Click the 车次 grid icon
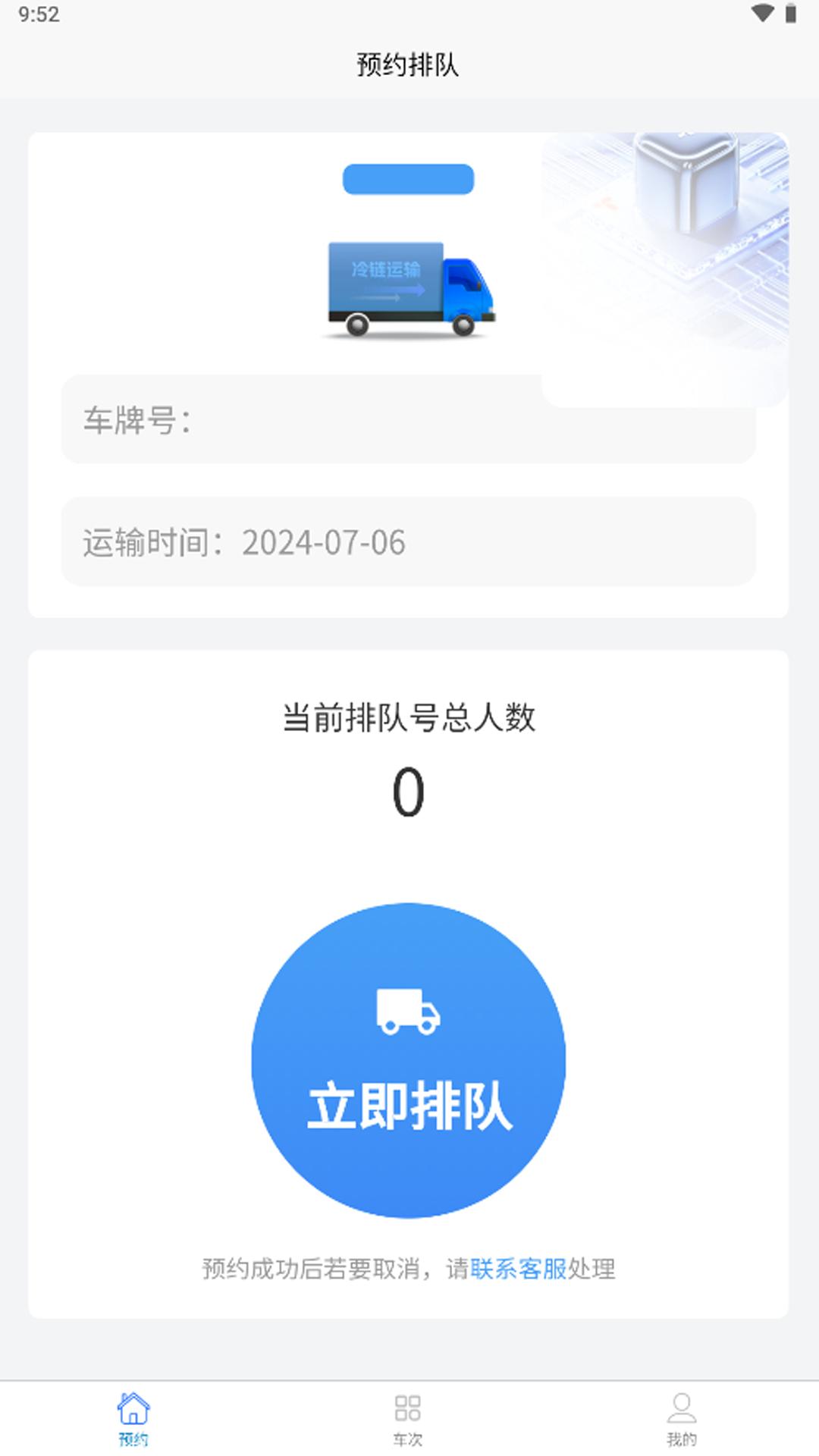This screenshot has height=1456, width=819. (409, 1407)
